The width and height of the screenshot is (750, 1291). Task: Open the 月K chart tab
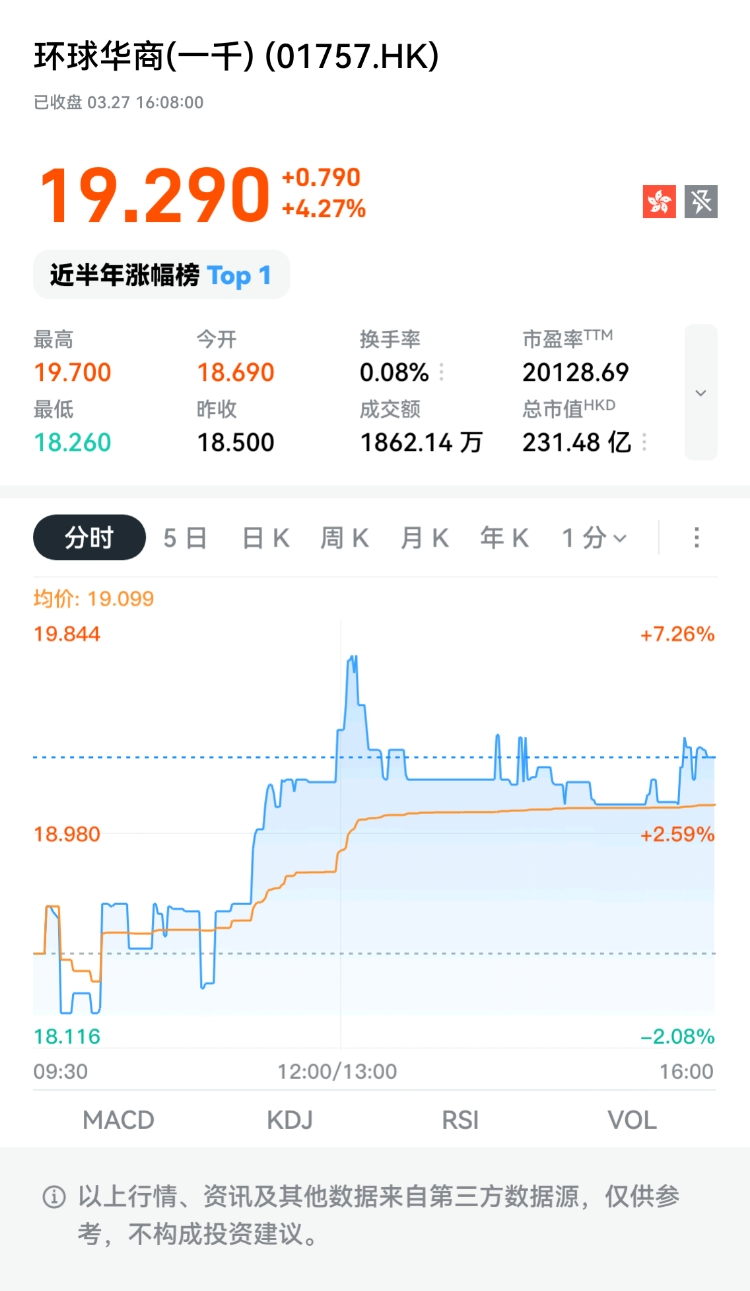[x=425, y=538]
